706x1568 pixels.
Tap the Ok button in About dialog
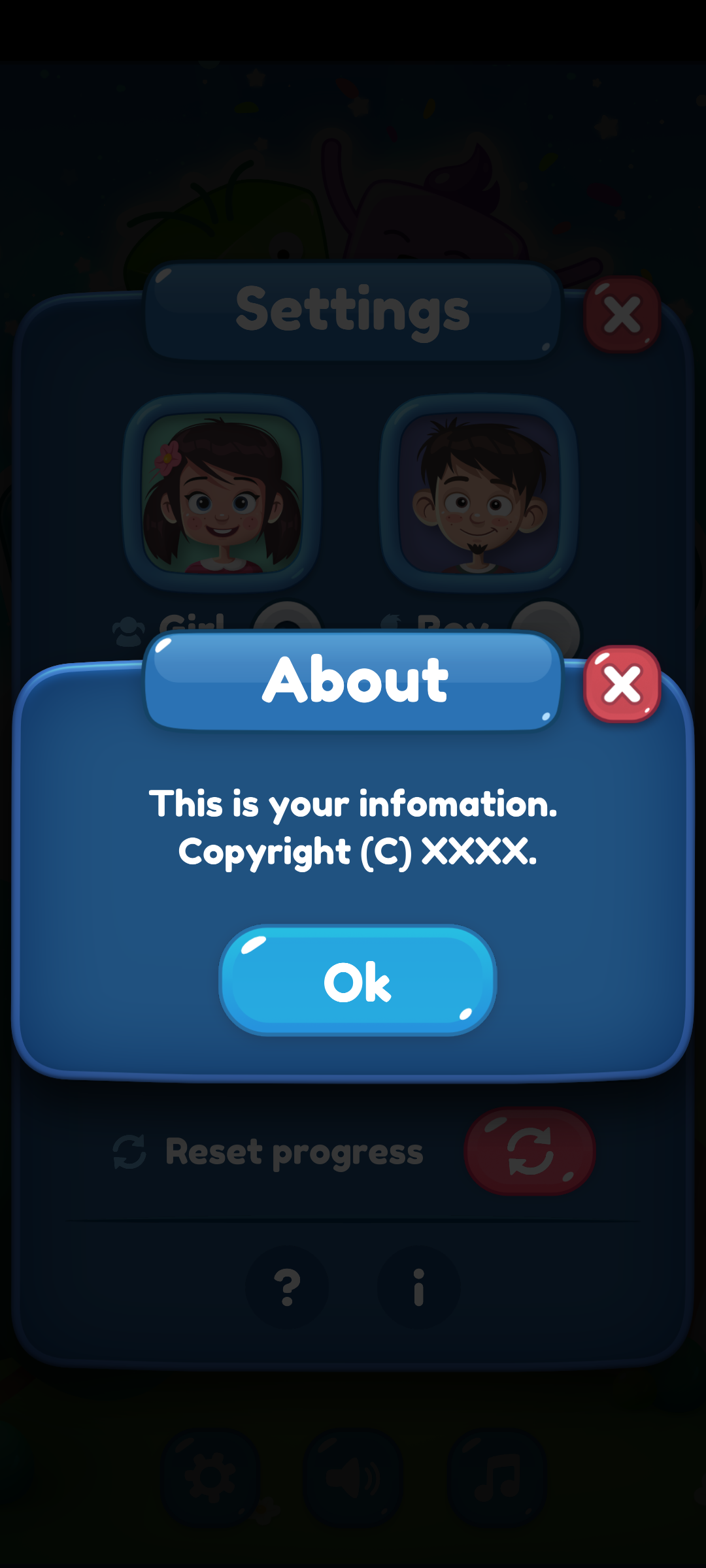click(x=358, y=981)
